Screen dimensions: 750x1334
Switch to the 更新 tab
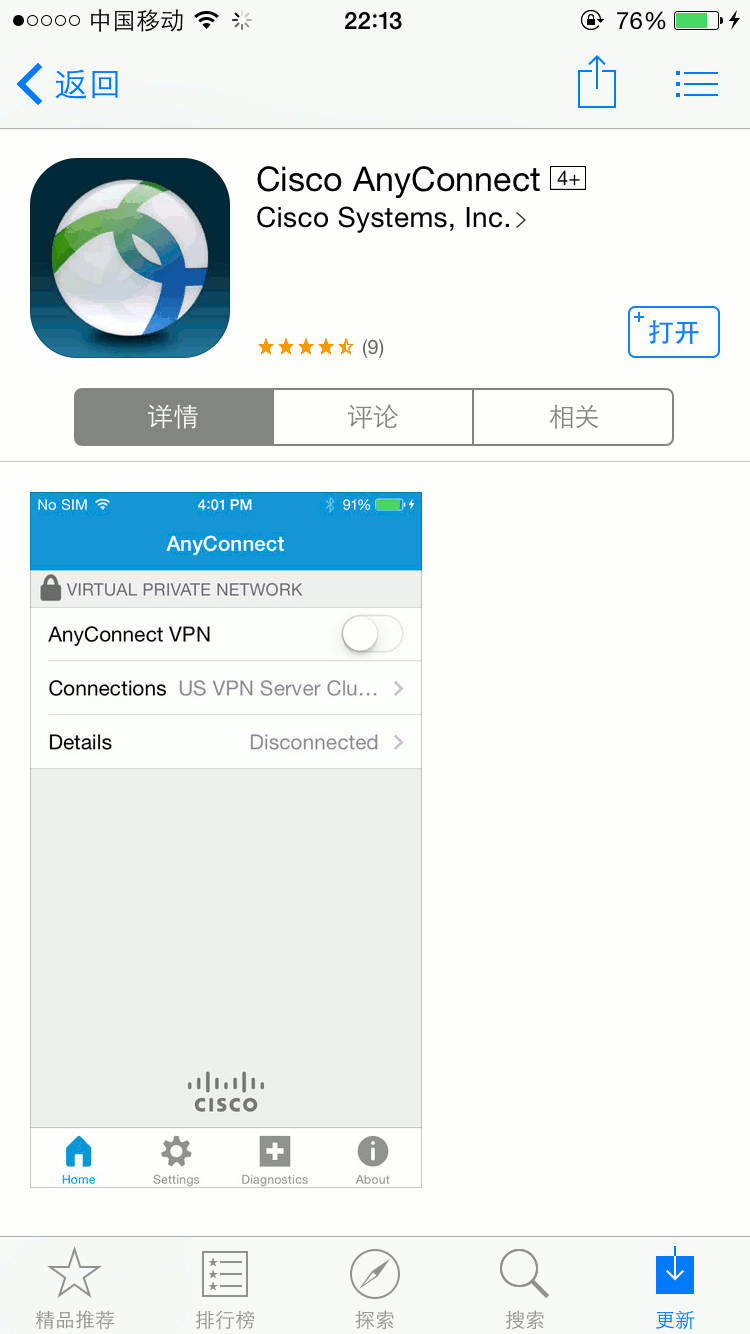coord(675,1288)
